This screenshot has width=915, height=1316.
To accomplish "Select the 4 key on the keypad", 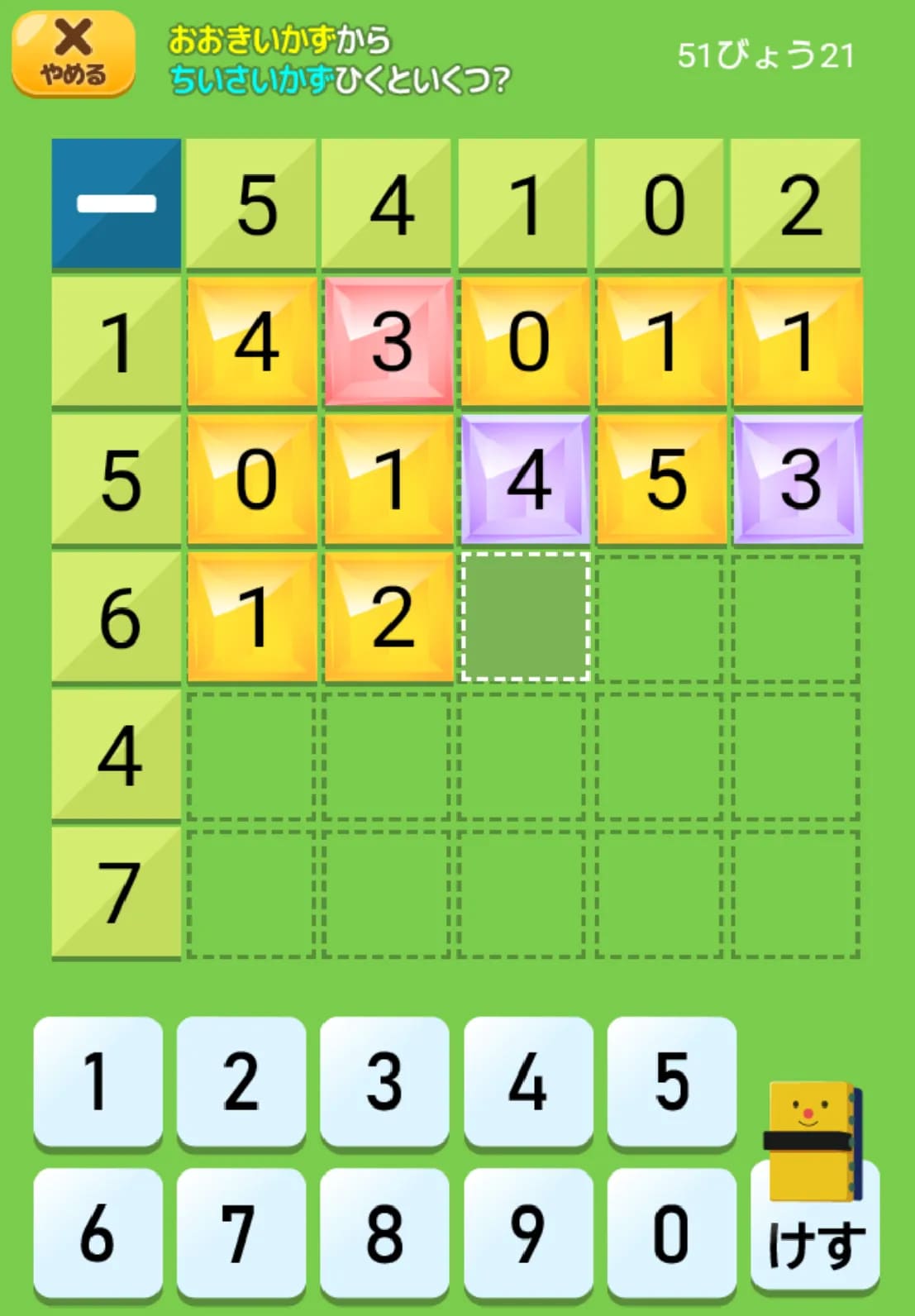I will [528, 1081].
